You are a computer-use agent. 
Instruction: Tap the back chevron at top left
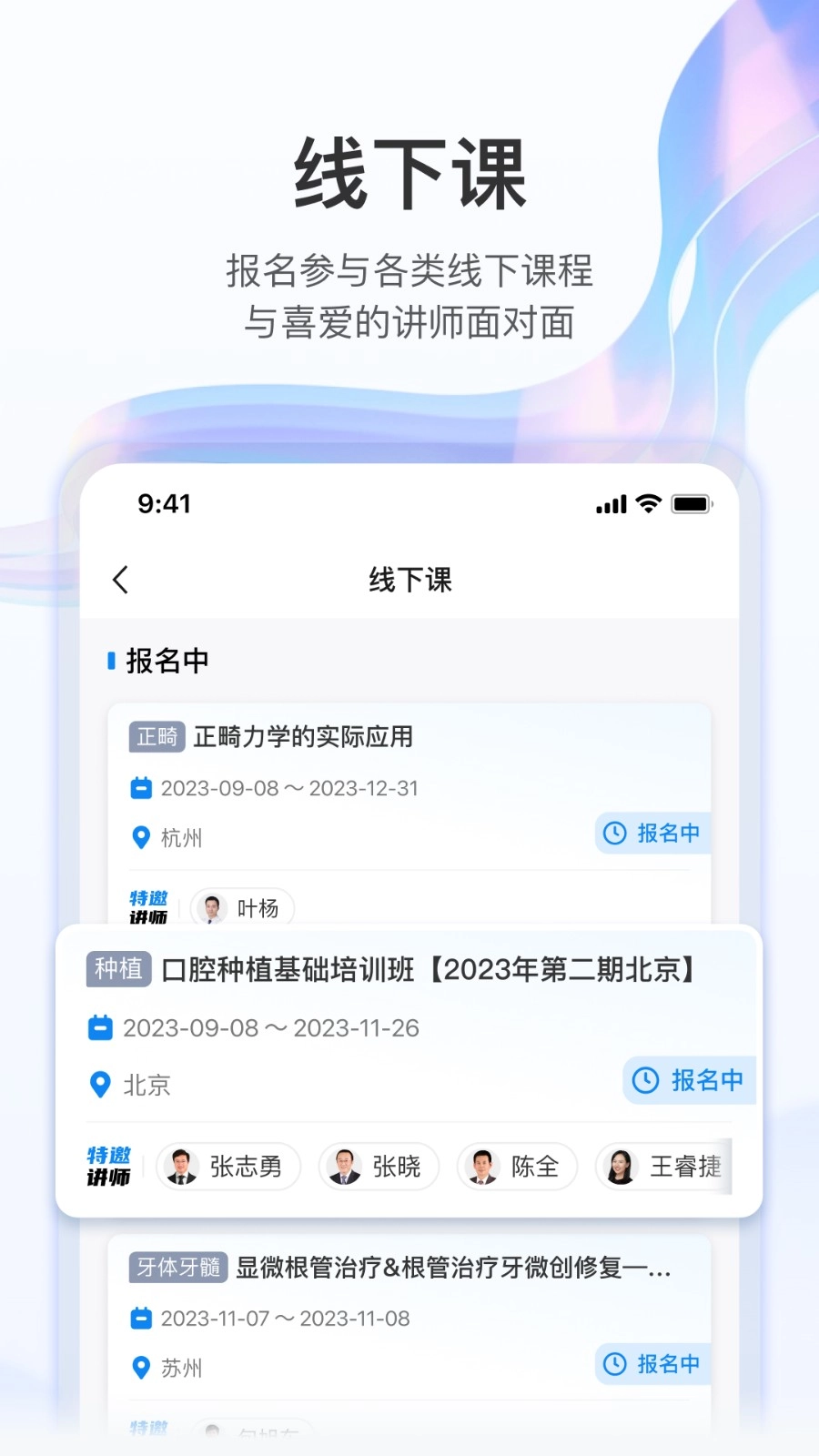click(x=121, y=579)
